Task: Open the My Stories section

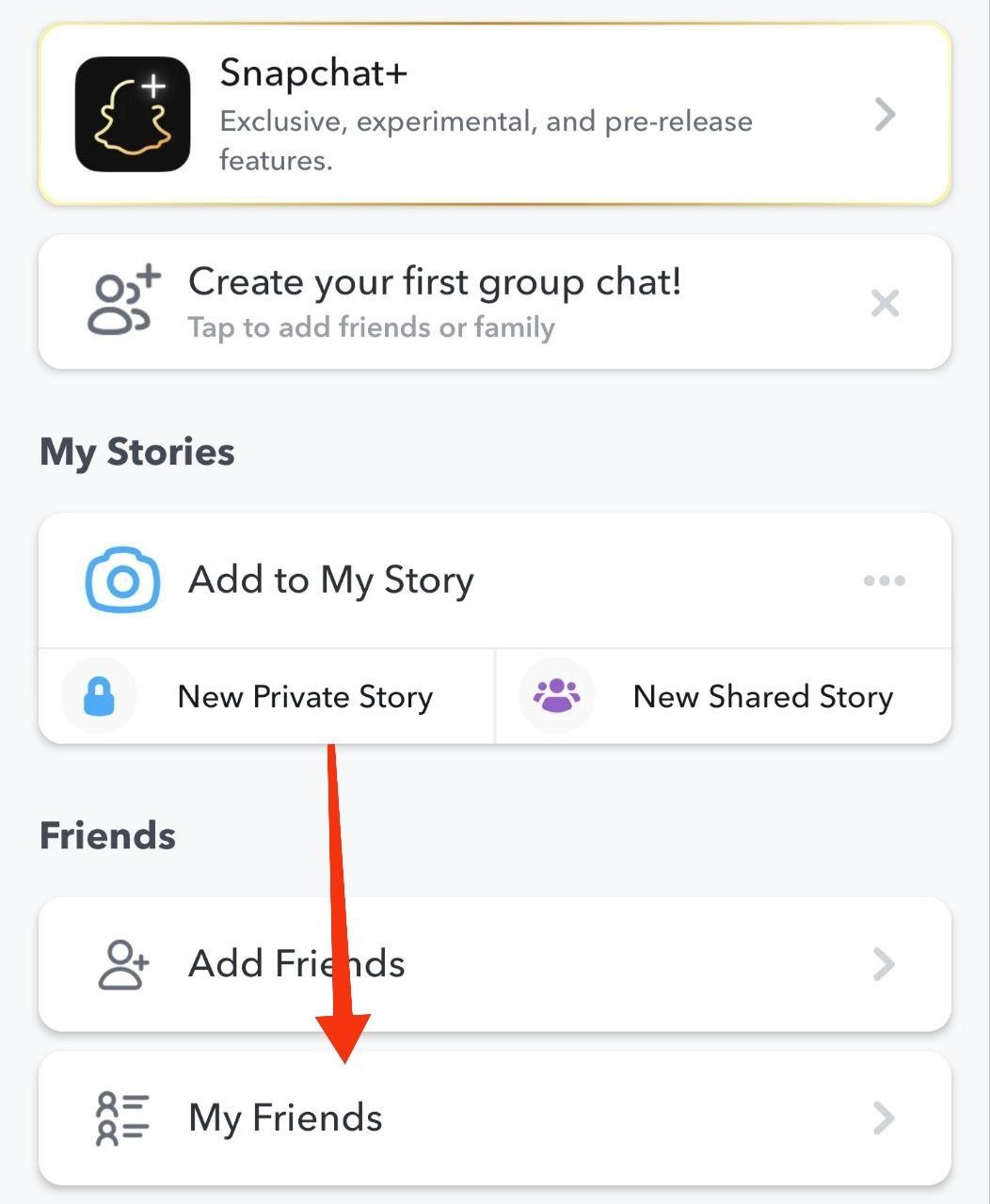Action: (137, 451)
